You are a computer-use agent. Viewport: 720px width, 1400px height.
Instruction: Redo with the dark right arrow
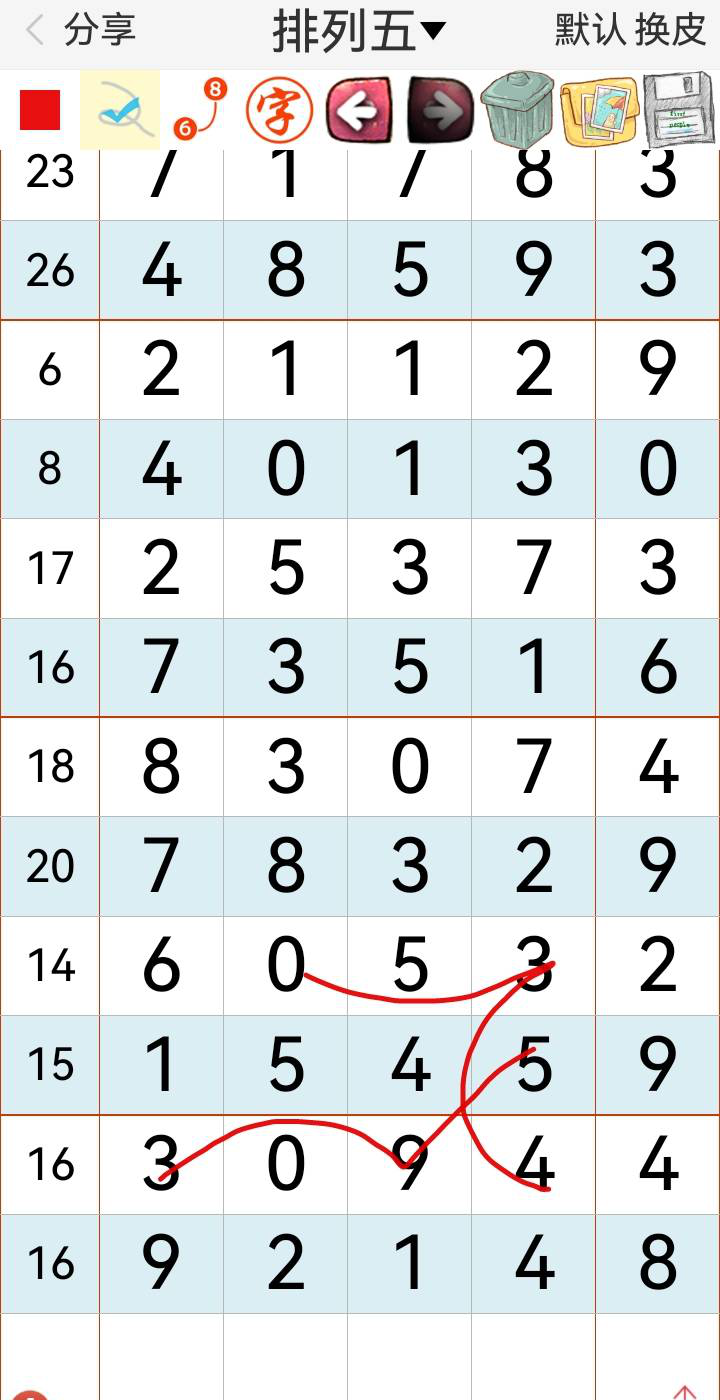pyautogui.click(x=440, y=110)
